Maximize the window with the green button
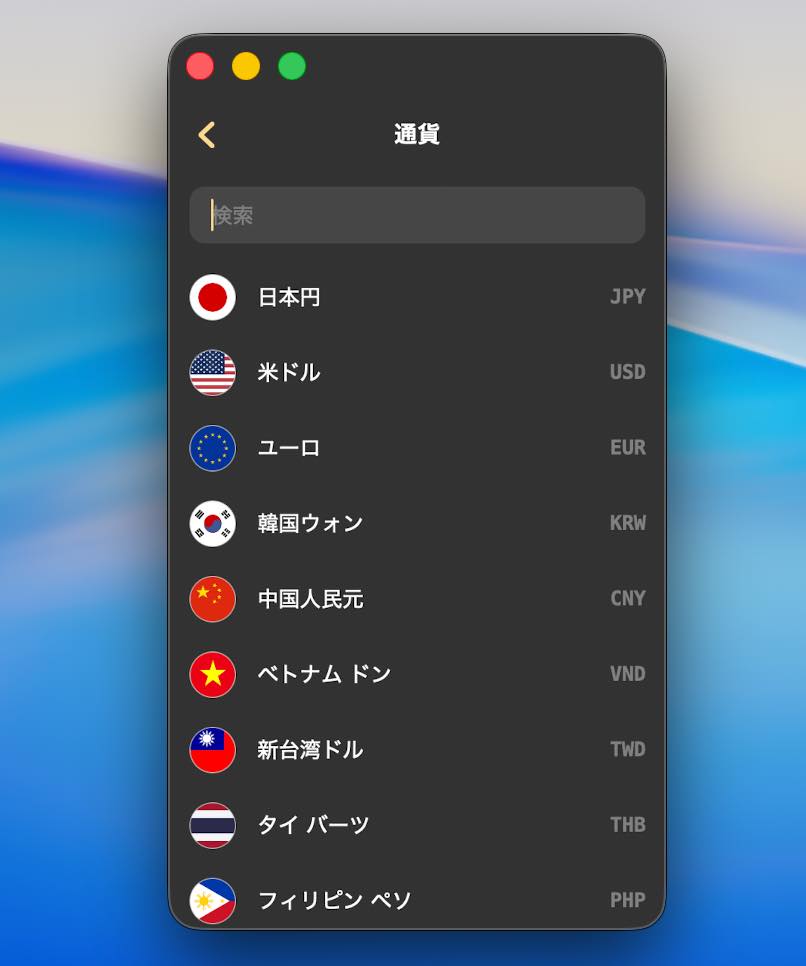The height and width of the screenshot is (966, 806). 292,66
